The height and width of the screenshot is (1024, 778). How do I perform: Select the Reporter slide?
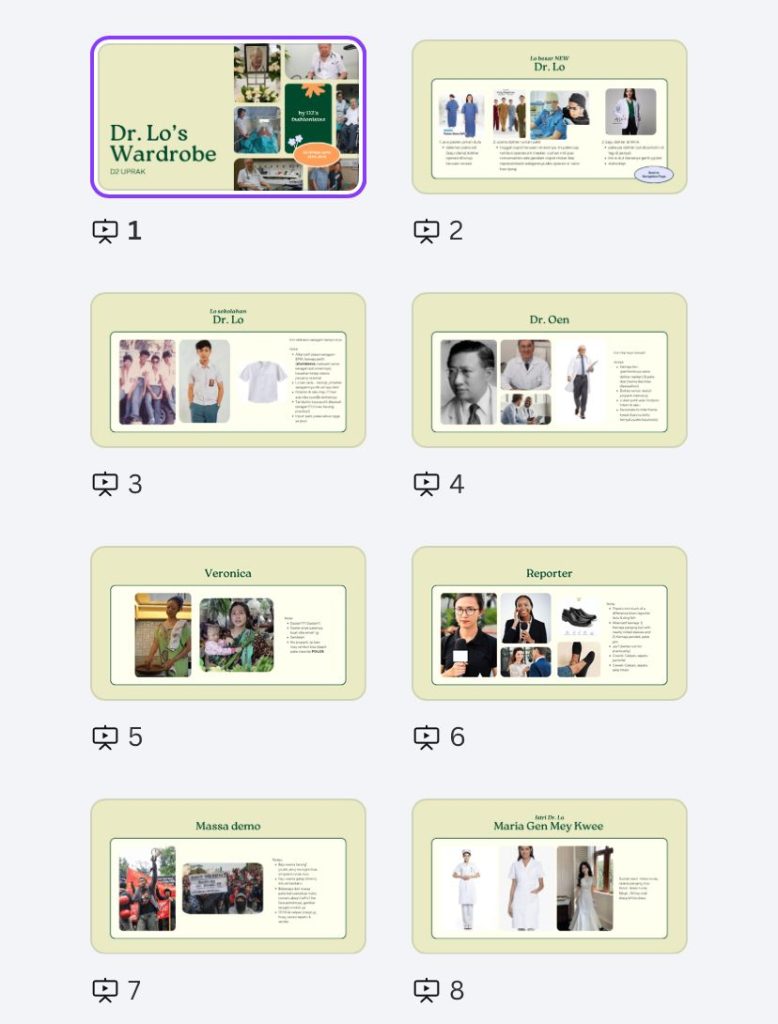coord(549,623)
